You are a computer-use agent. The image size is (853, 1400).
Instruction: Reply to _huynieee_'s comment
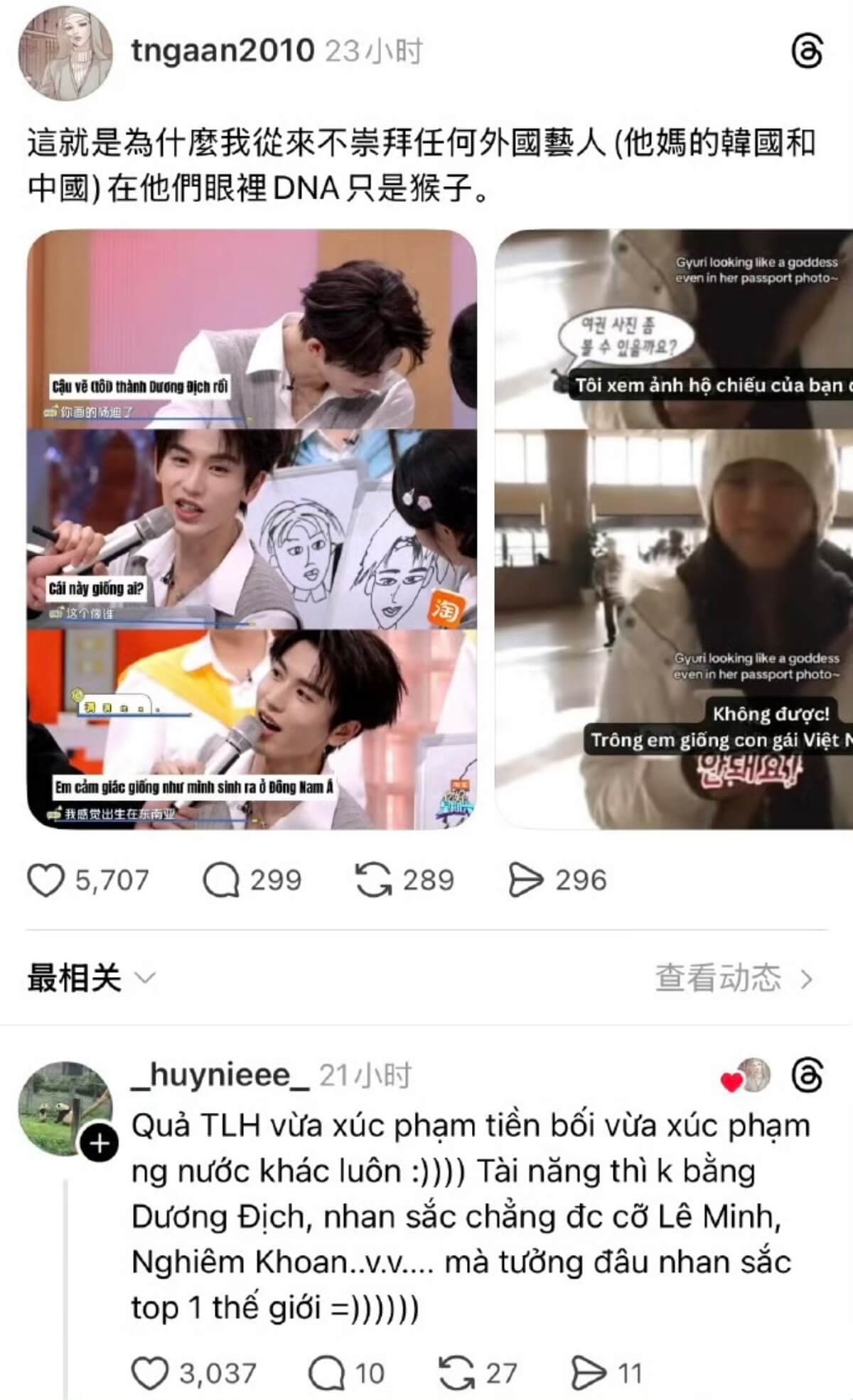[x=327, y=1373]
